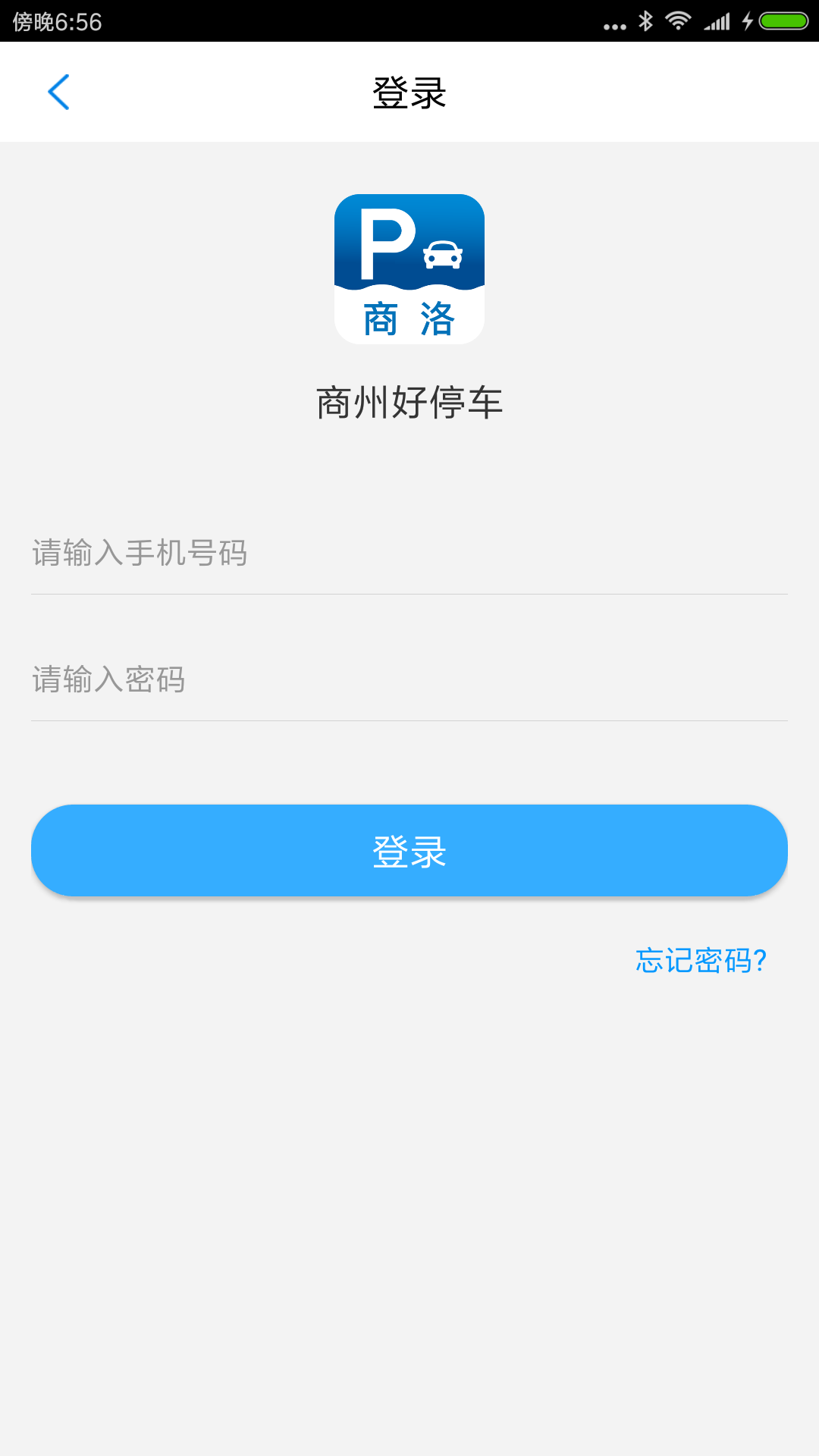Tap the car icon inside the app logo
819x1456 pixels.
[x=444, y=253]
